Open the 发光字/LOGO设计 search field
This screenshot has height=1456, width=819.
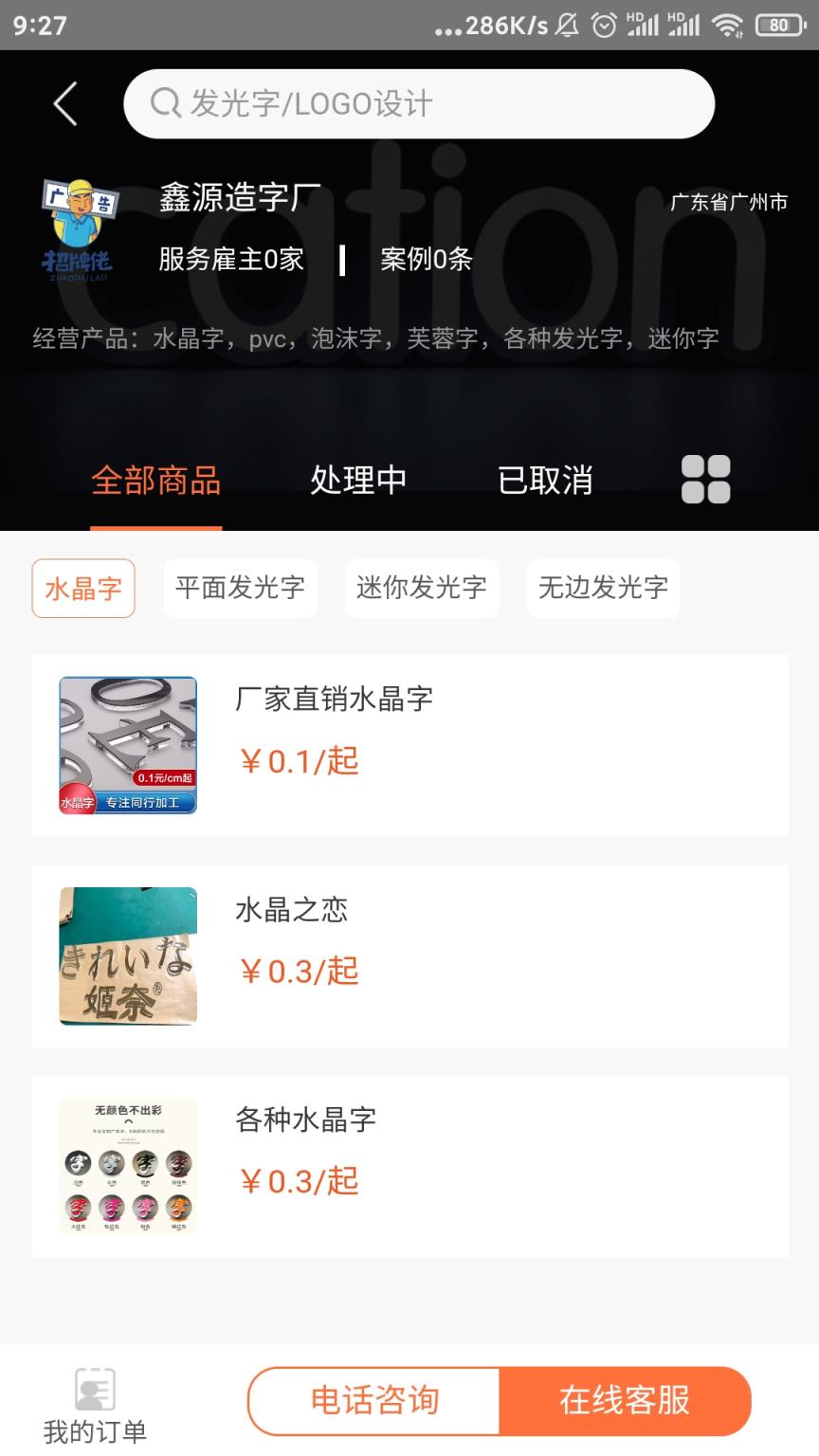click(x=417, y=103)
